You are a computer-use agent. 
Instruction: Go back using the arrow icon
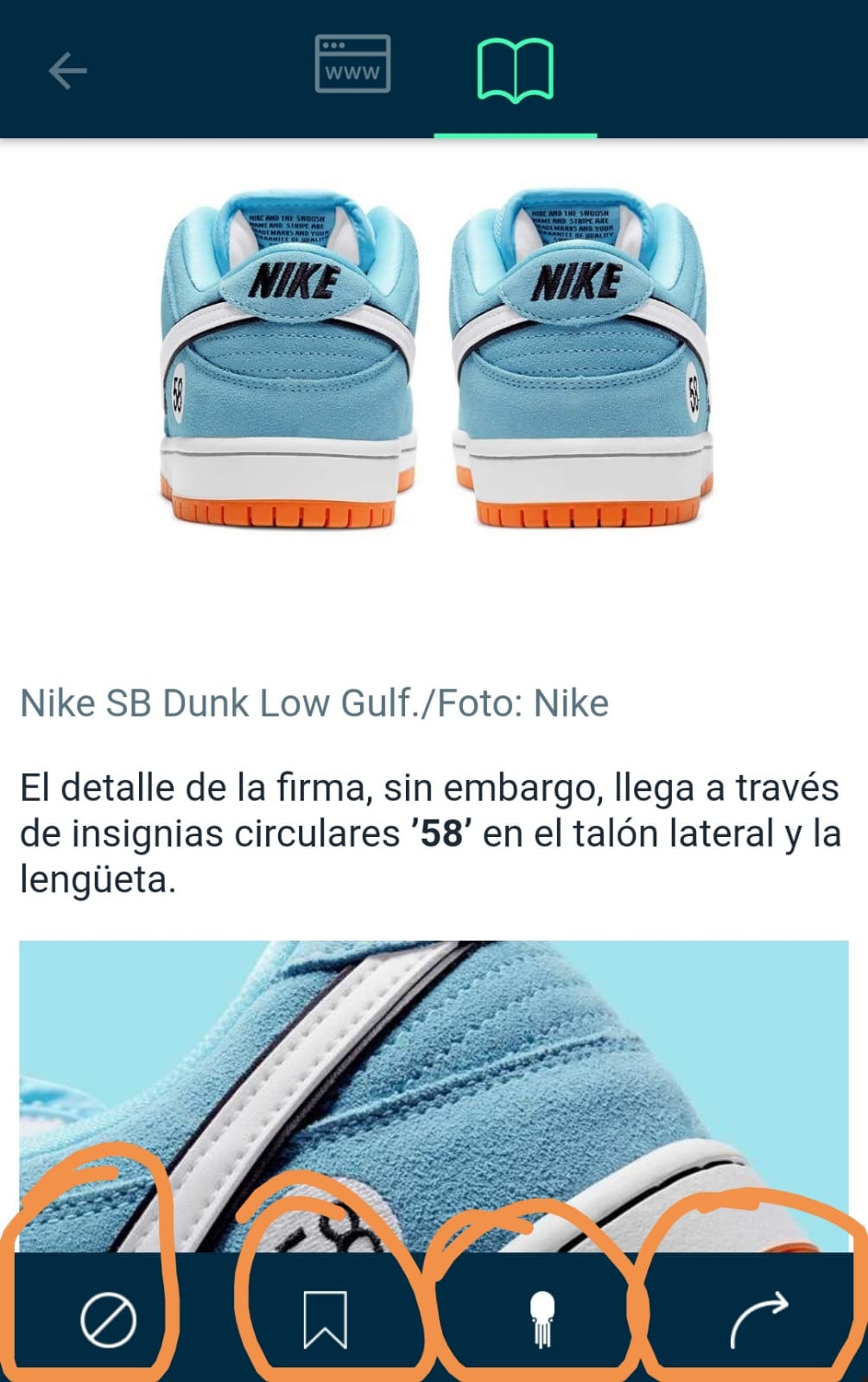pos(67,71)
